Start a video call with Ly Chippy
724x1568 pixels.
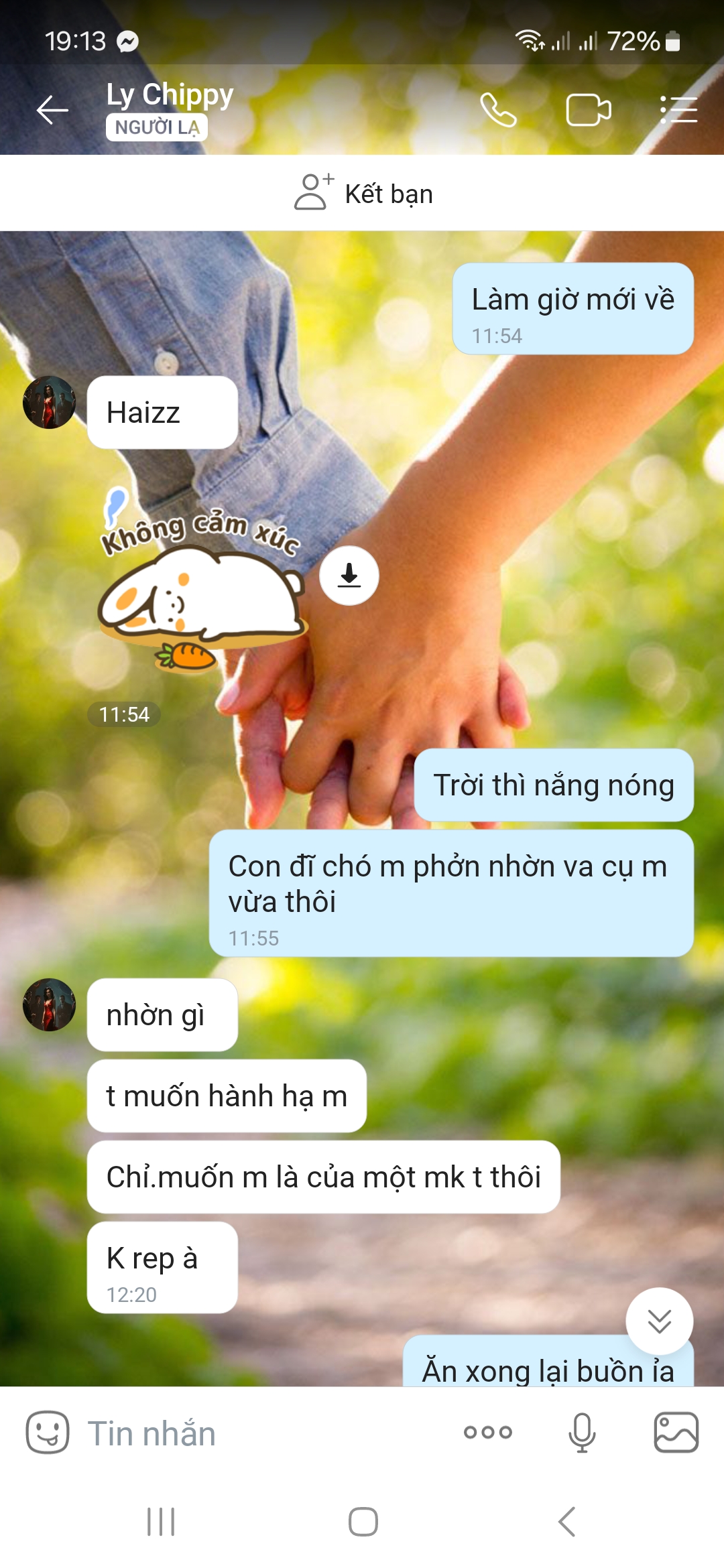click(x=588, y=110)
